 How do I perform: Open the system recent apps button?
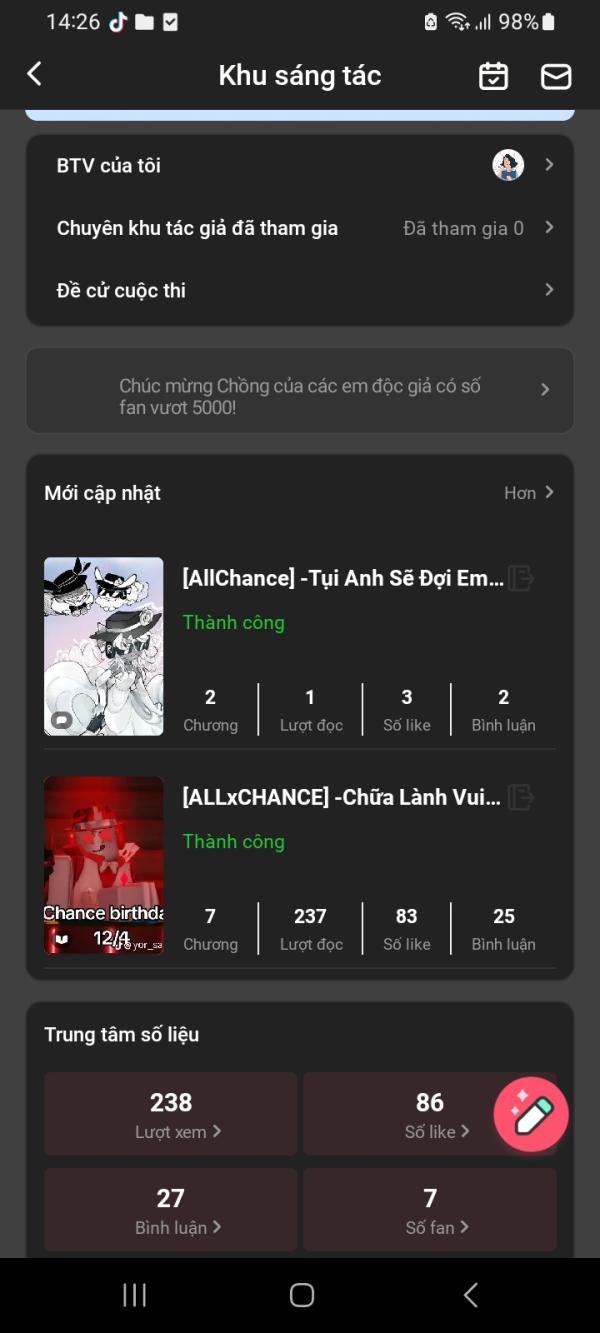pos(134,1295)
